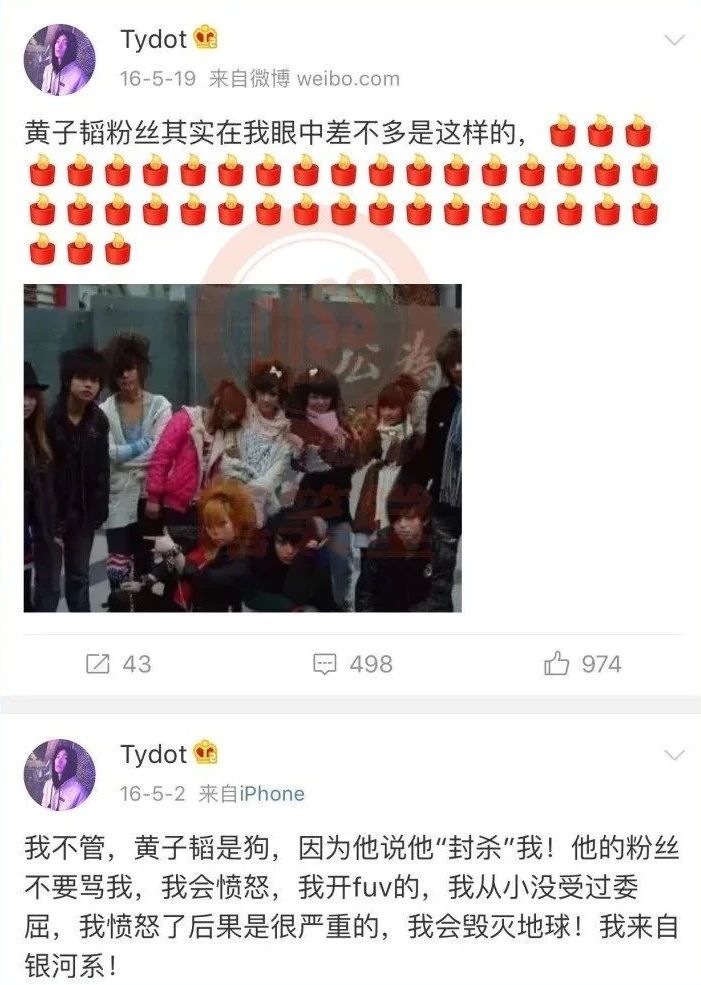Repost the post with 43 reposts
The image size is (701, 985).
[118, 664]
